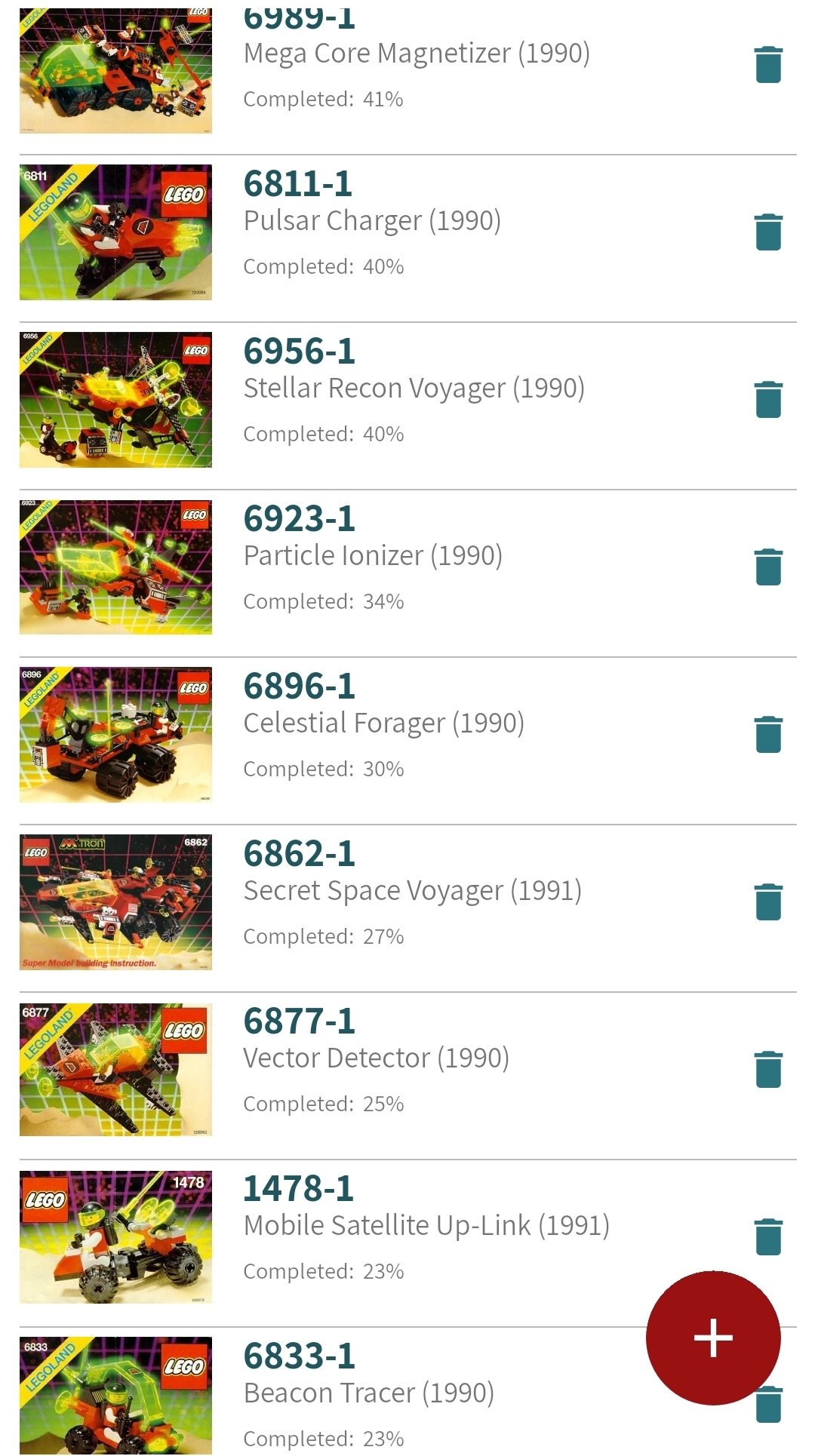This screenshot has height=1456, width=815.
Task: Open the Beacon Tracer set
Action: coord(368,1393)
